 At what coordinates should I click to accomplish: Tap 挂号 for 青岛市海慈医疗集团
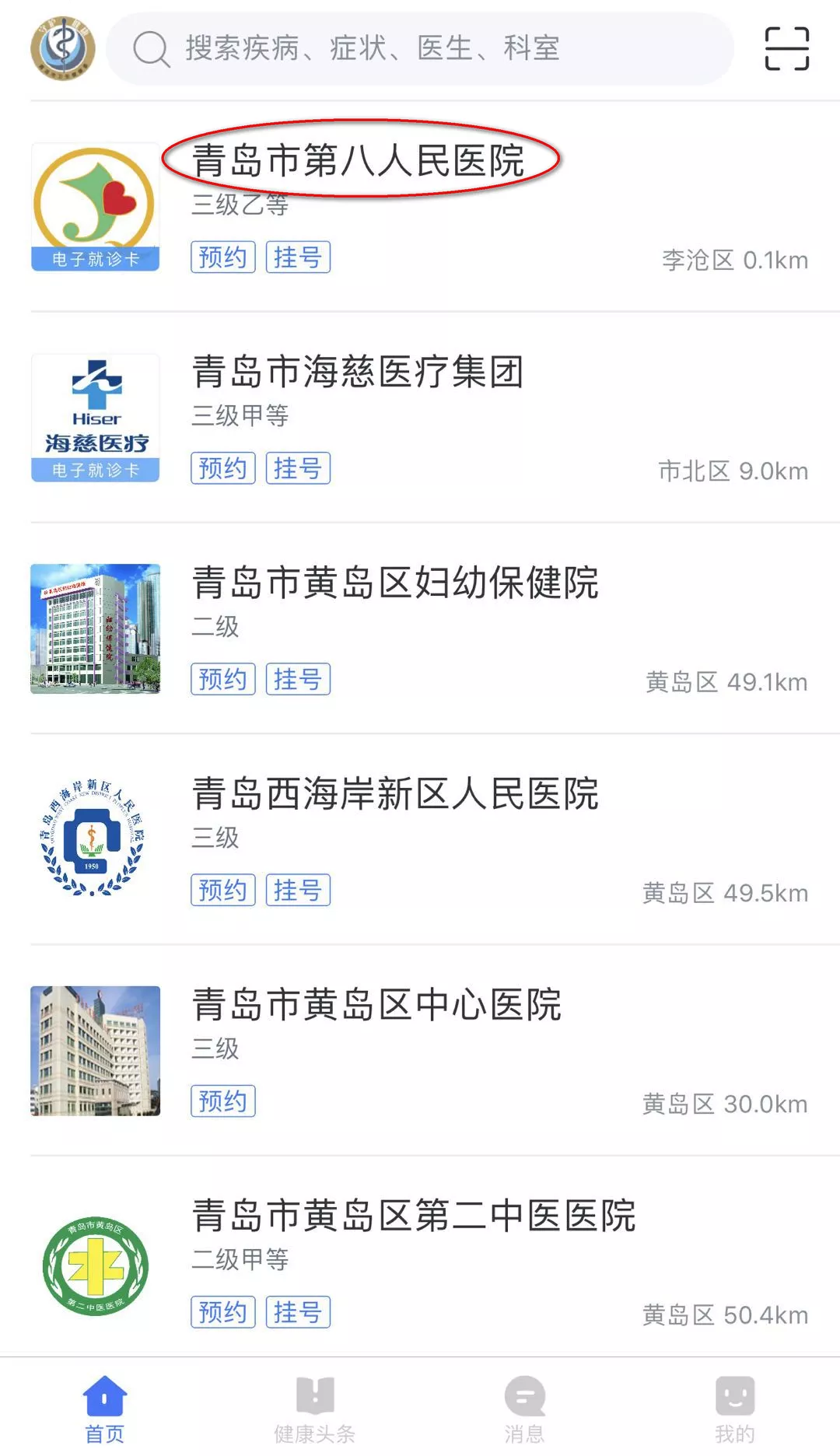[298, 468]
